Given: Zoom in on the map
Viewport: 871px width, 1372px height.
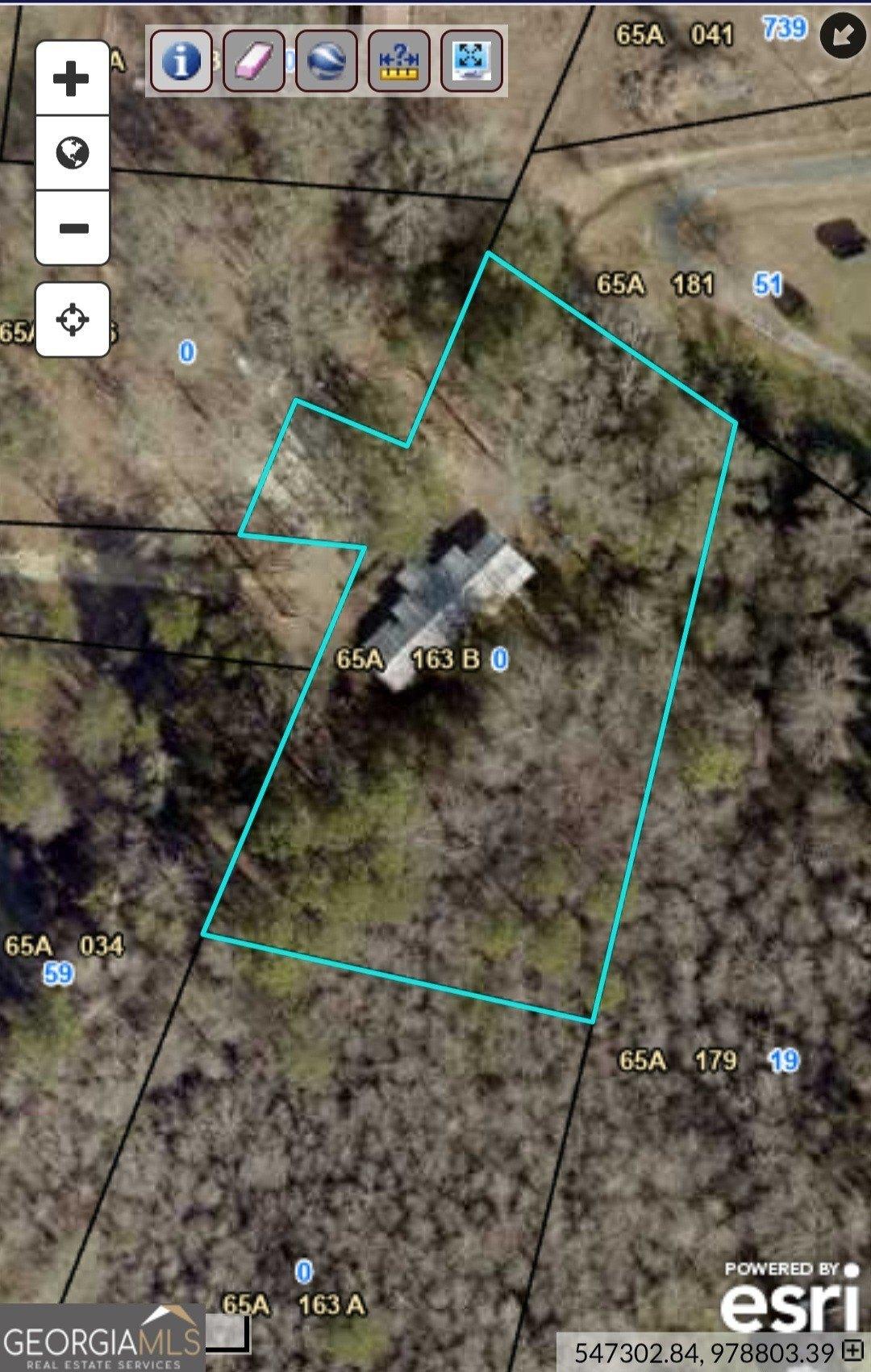Looking at the screenshot, I should [x=73, y=79].
